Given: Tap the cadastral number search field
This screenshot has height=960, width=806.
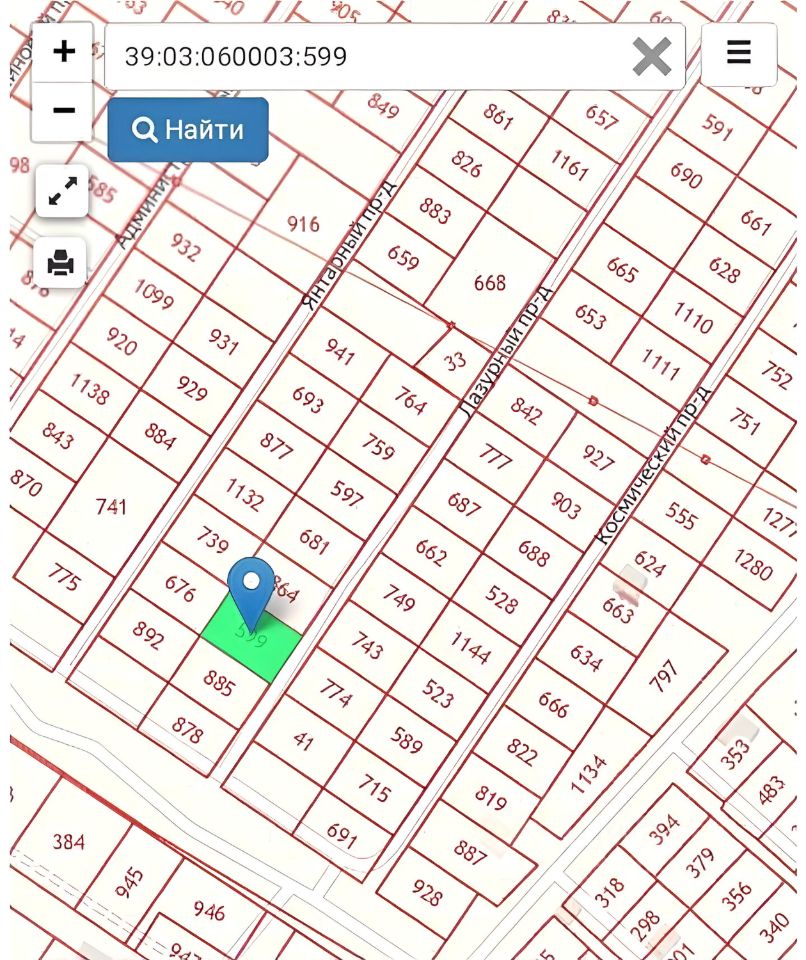Looking at the screenshot, I should [x=360, y=56].
